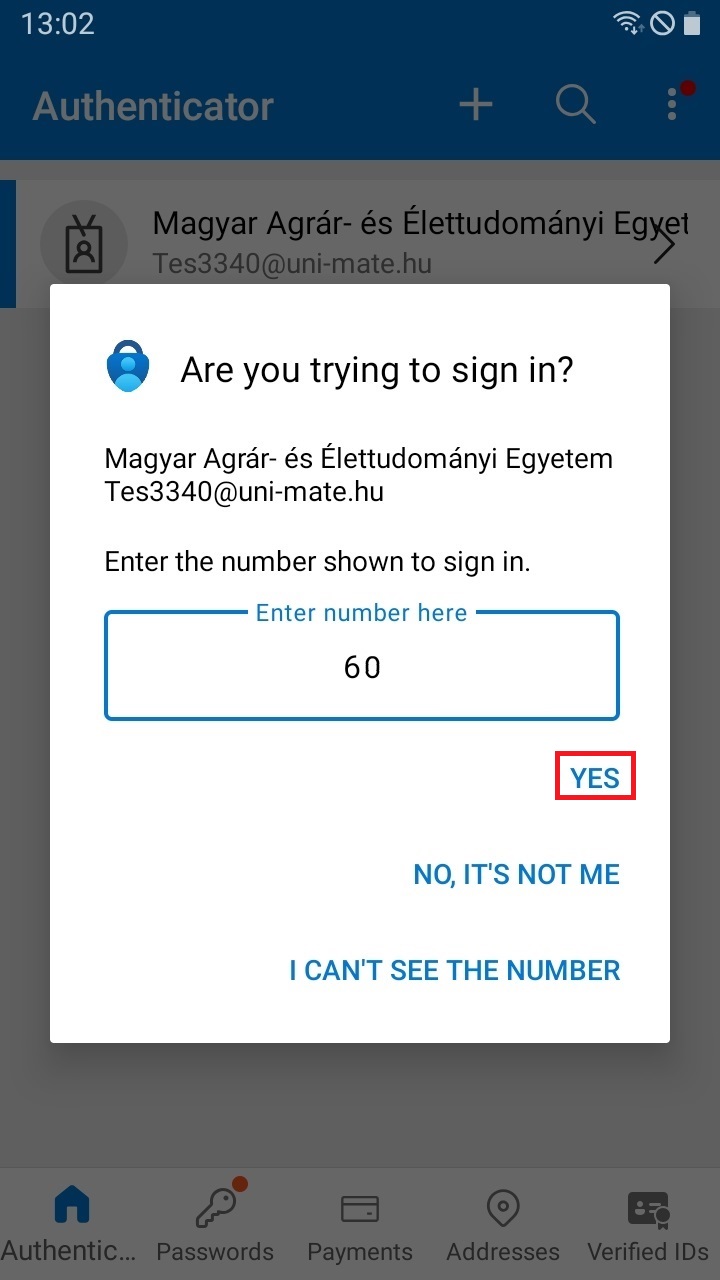
Task: Choose I CAN'T SEE THE NUMBER
Action: click(455, 970)
